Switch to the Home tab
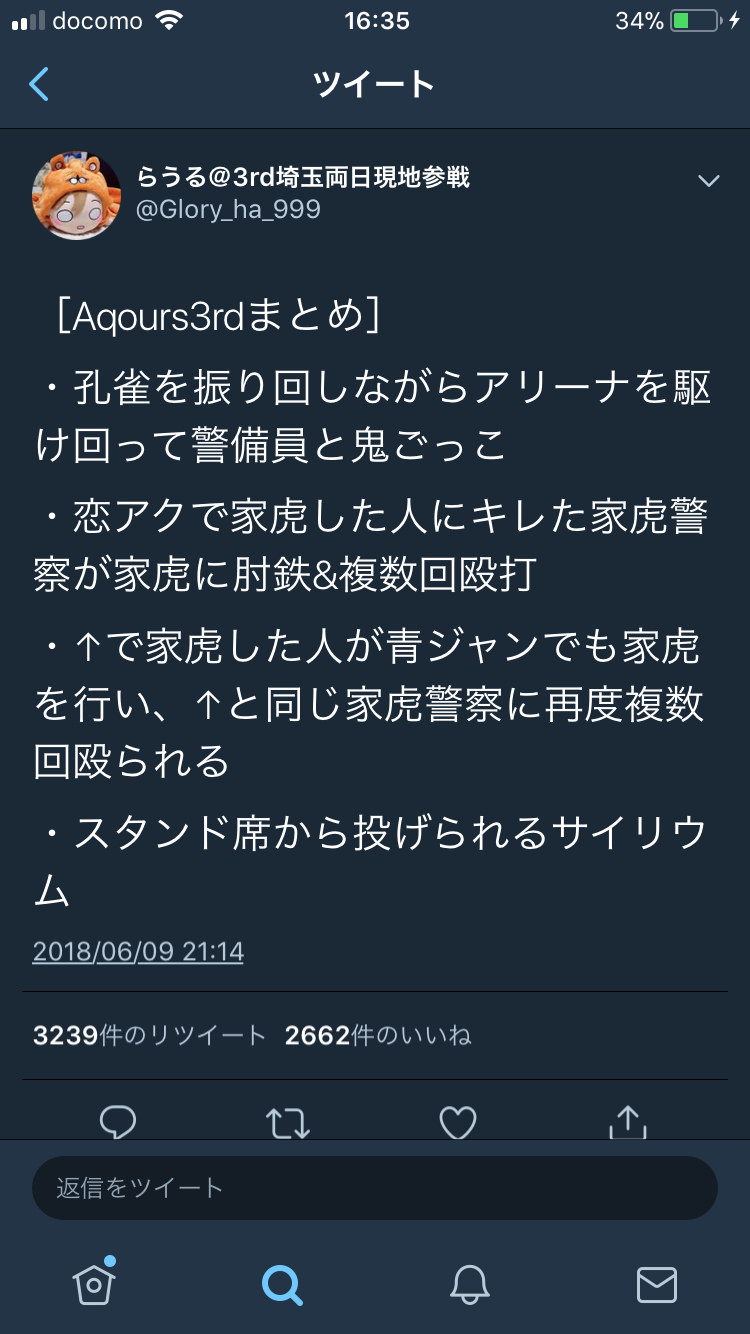 [94, 1284]
